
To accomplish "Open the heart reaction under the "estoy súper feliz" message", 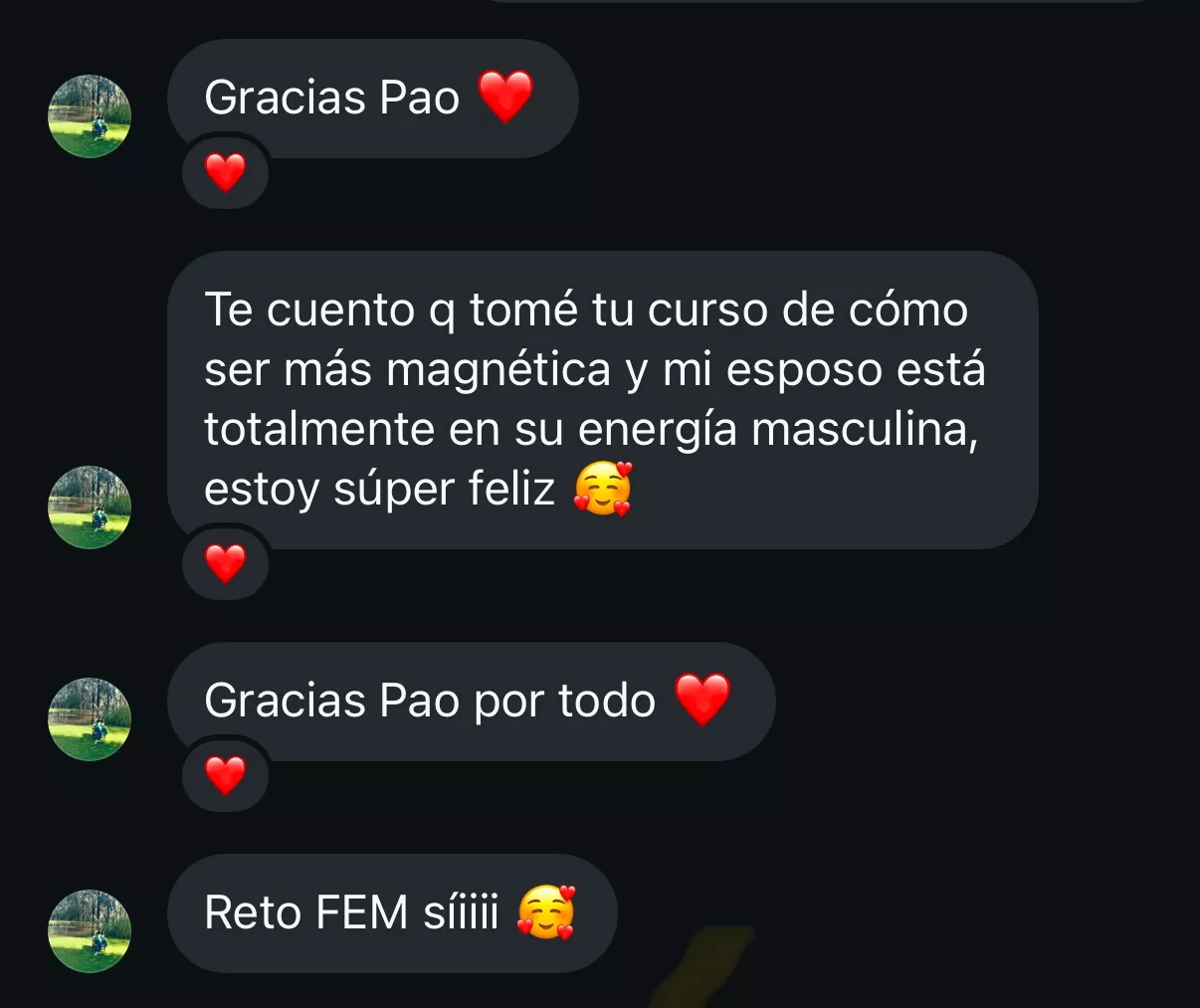I will tap(225, 564).
